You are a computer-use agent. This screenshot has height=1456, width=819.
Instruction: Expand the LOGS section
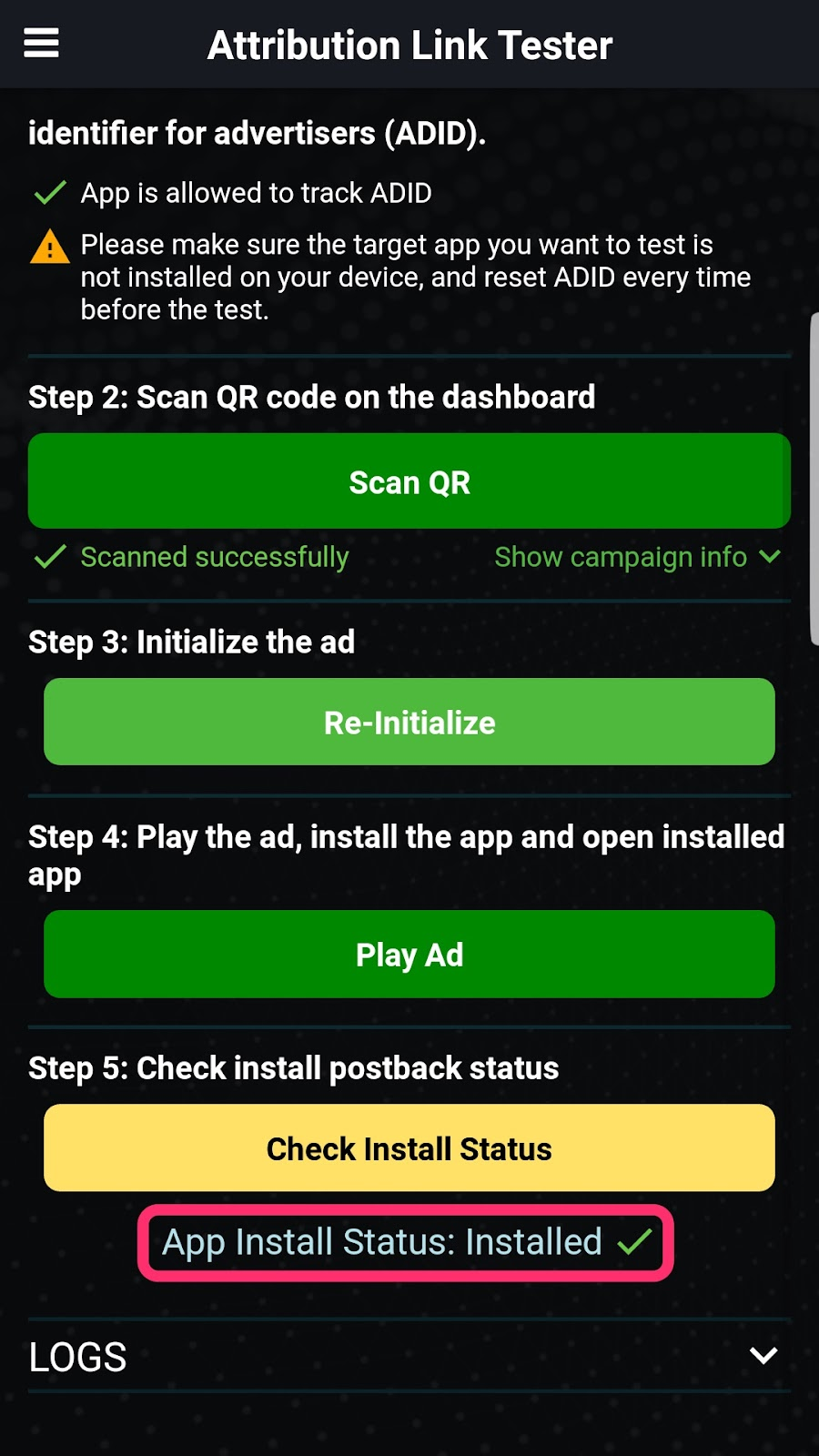click(763, 1356)
